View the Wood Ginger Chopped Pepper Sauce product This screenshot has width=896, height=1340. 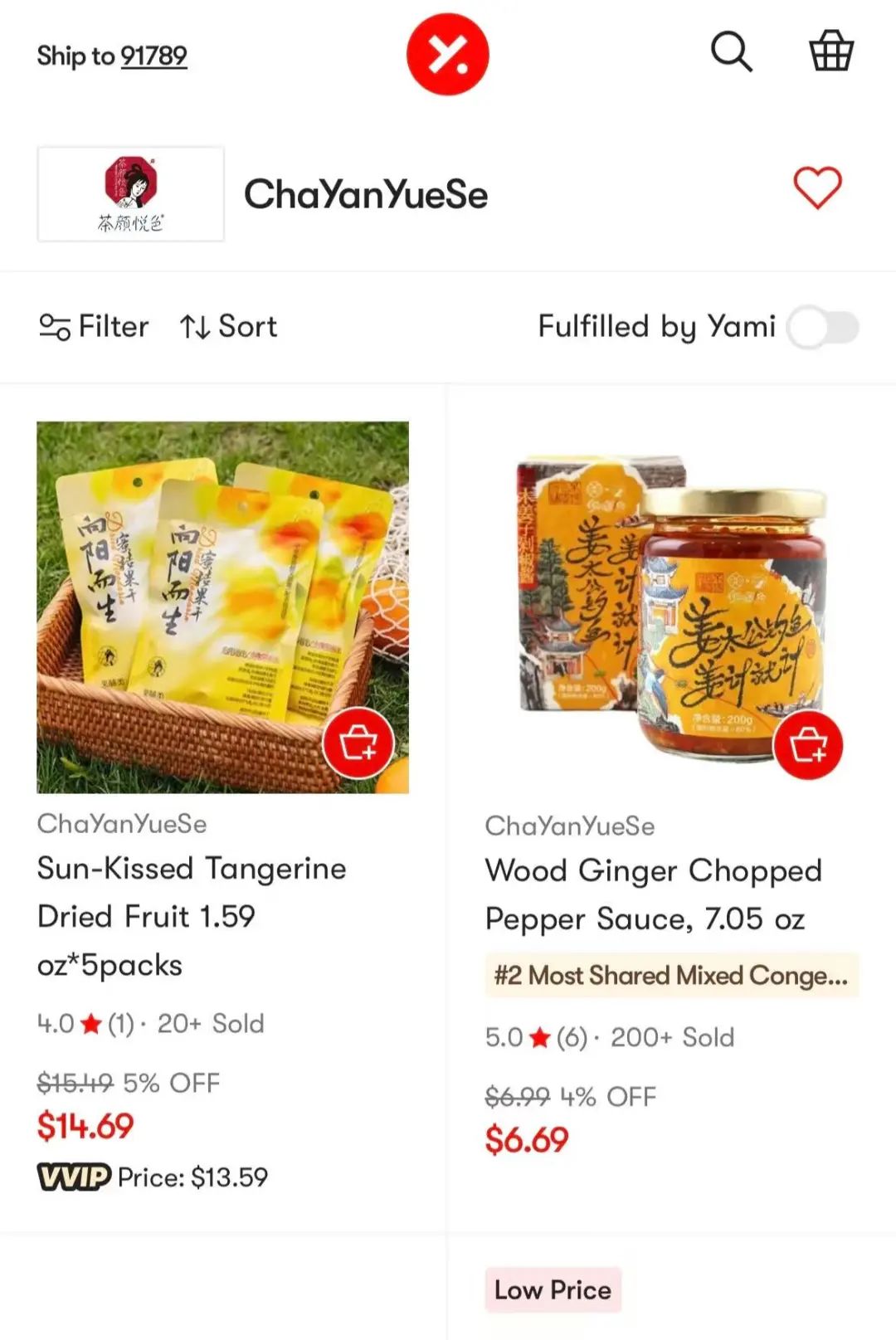[x=653, y=894]
